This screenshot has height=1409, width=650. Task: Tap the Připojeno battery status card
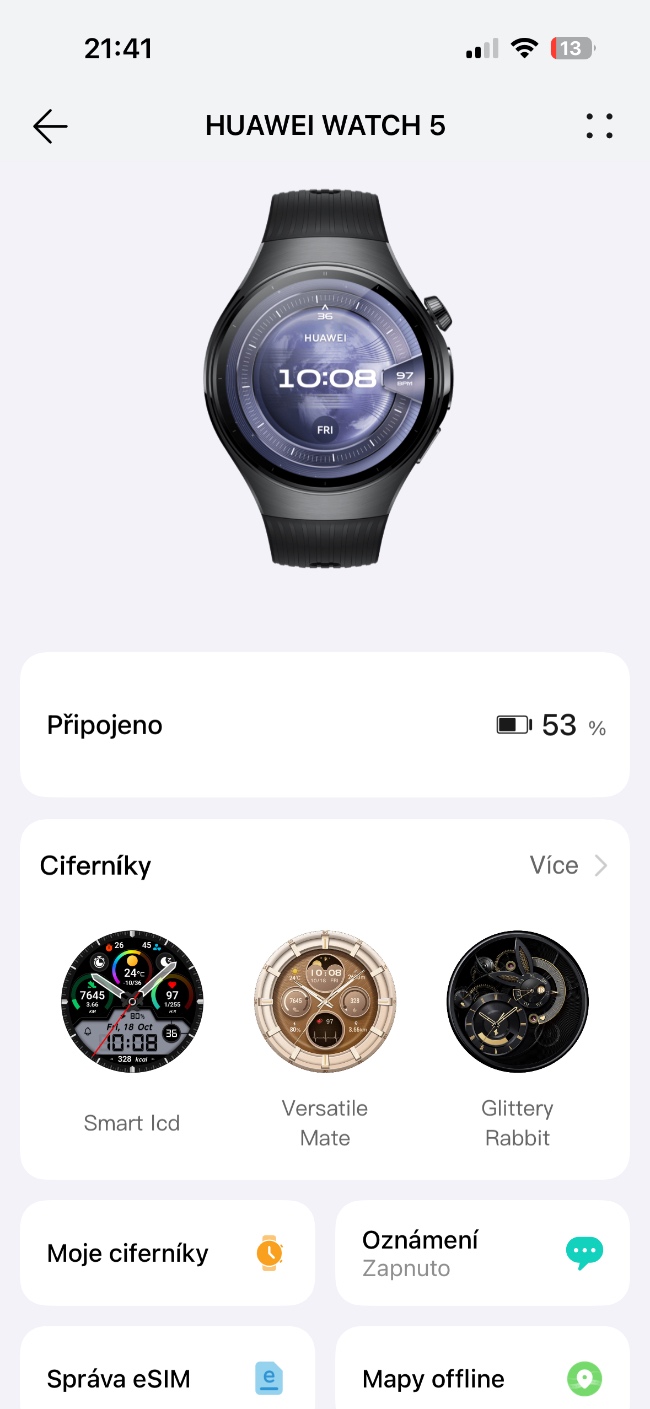(x=325, y=725)
